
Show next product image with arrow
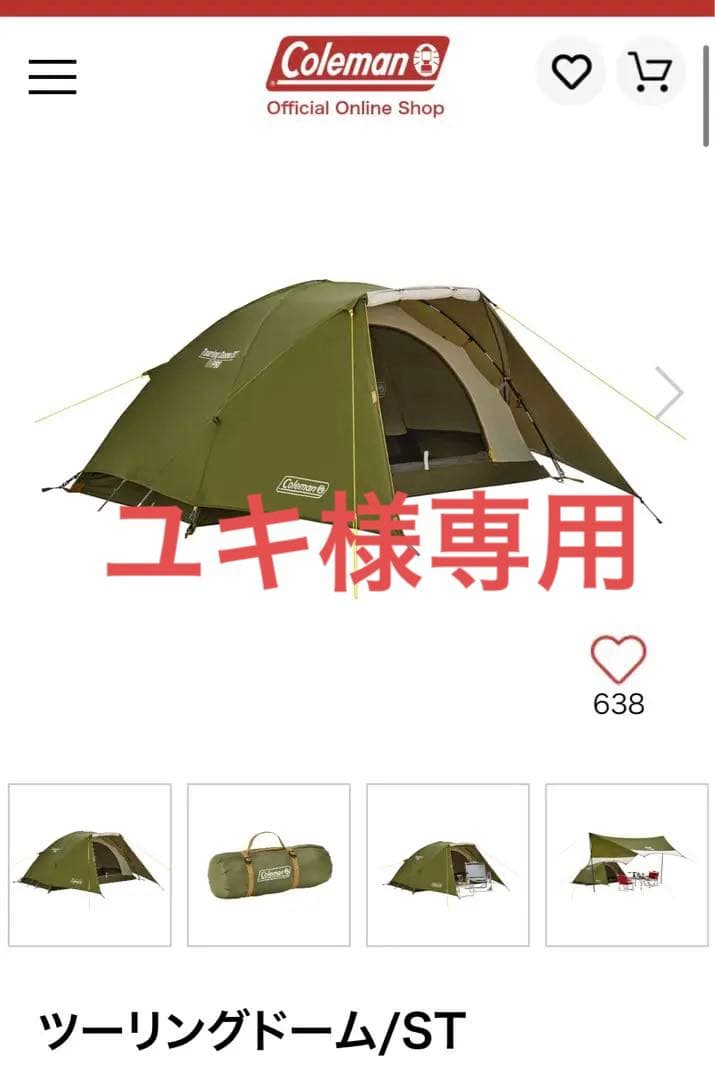tap(668, 394)
